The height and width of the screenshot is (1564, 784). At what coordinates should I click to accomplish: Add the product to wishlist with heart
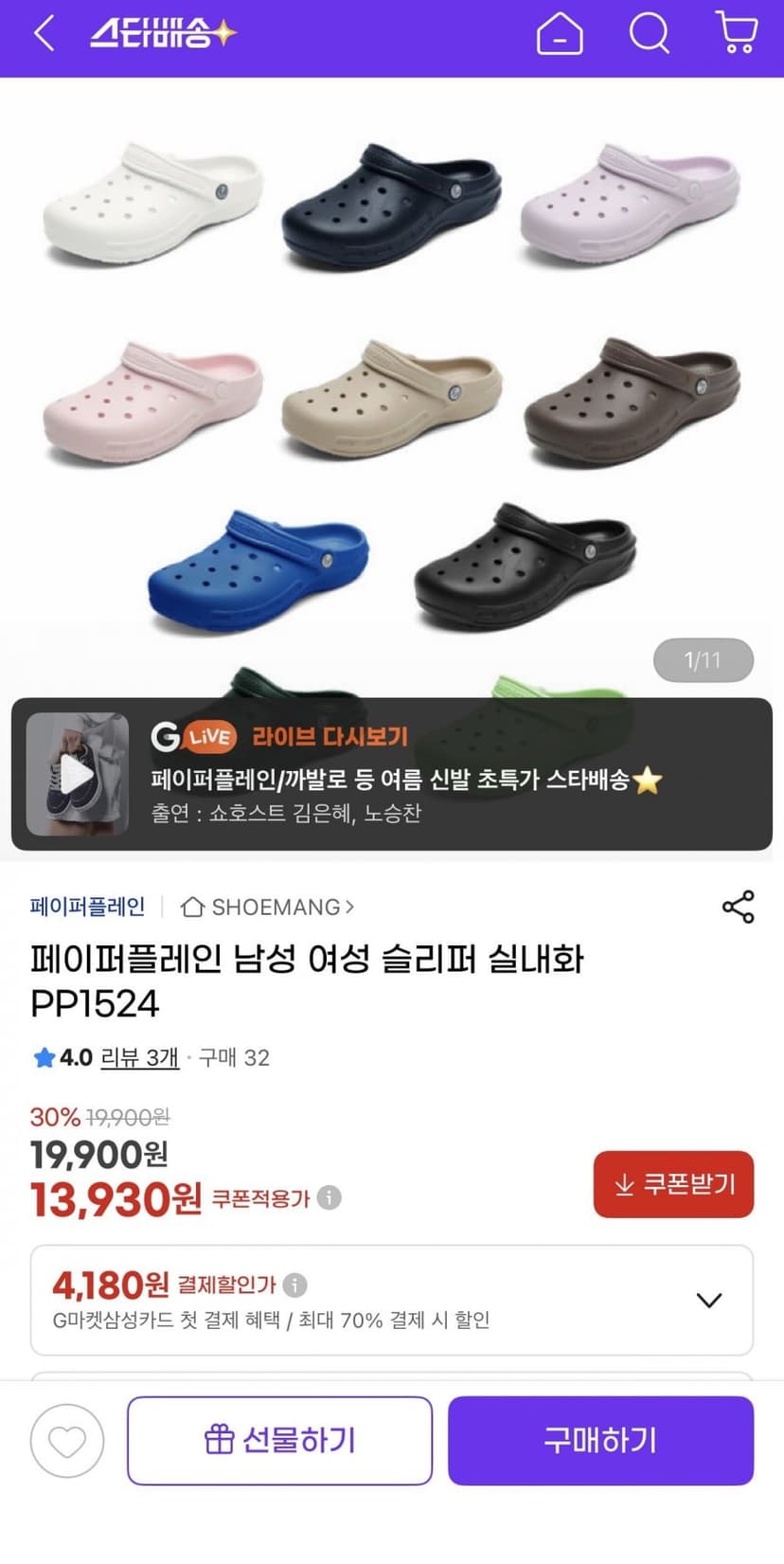tap(67, 1441)
